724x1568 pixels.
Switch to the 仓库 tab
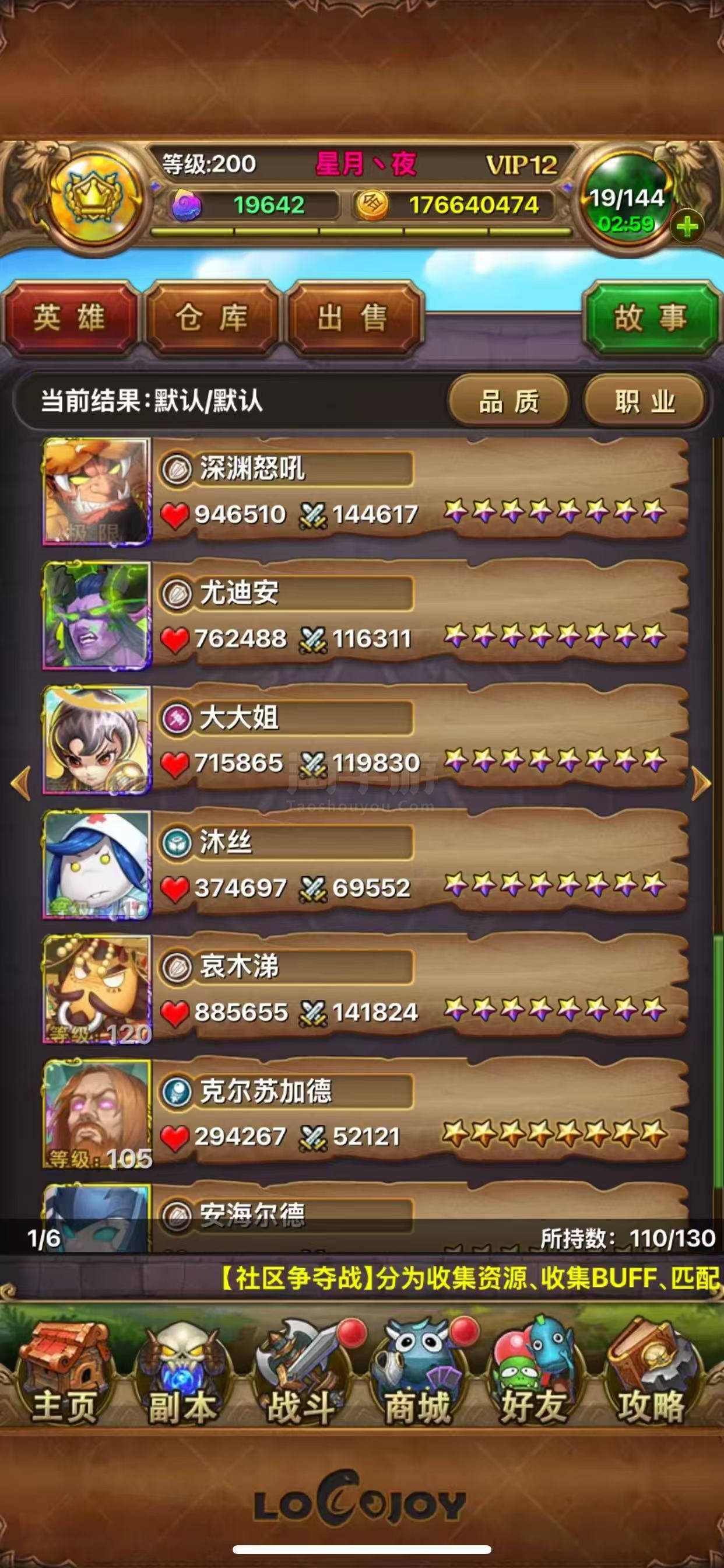click(x=212, y=318)
